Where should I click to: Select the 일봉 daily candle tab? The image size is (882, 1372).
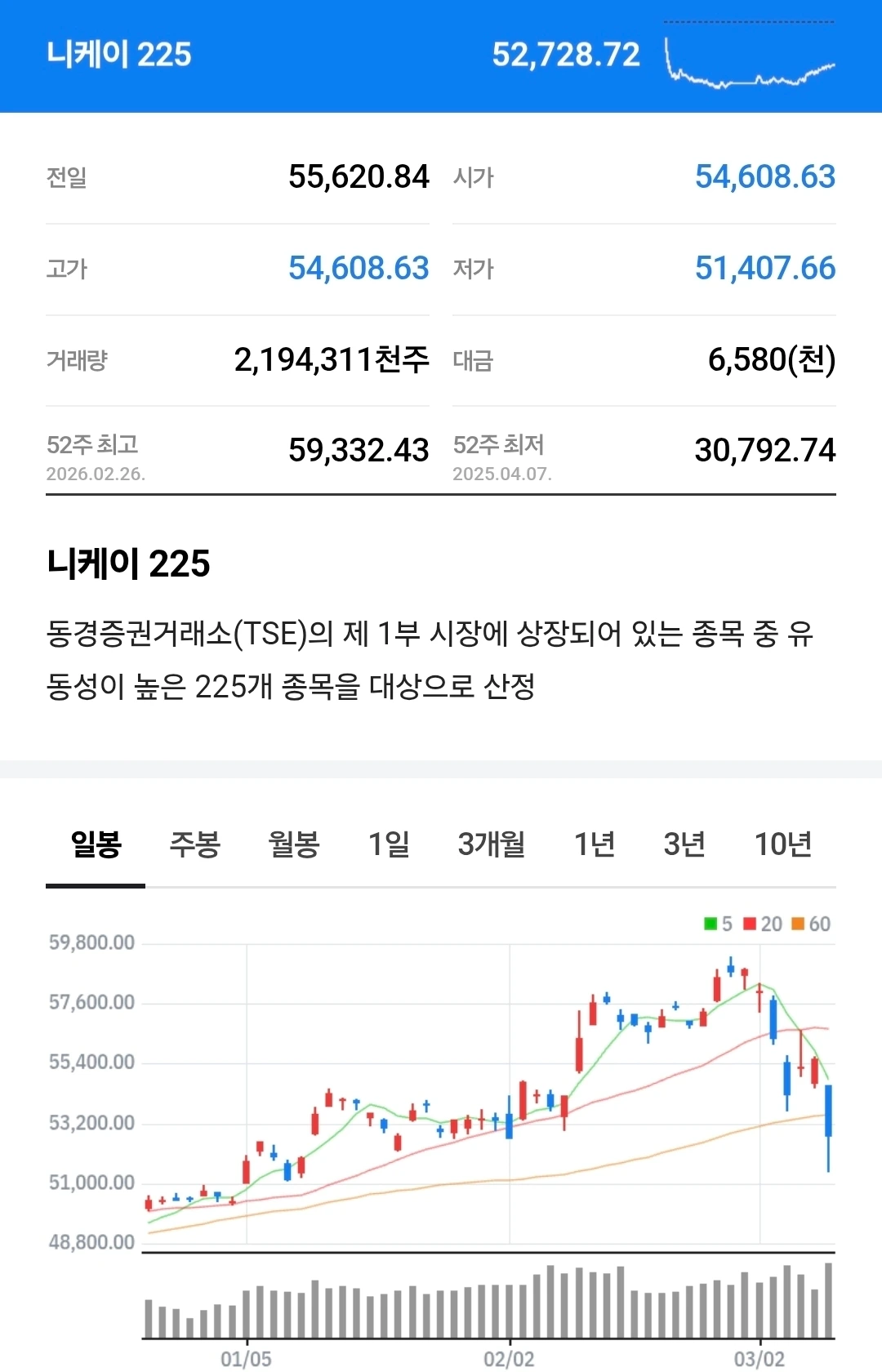coord(96,844)
